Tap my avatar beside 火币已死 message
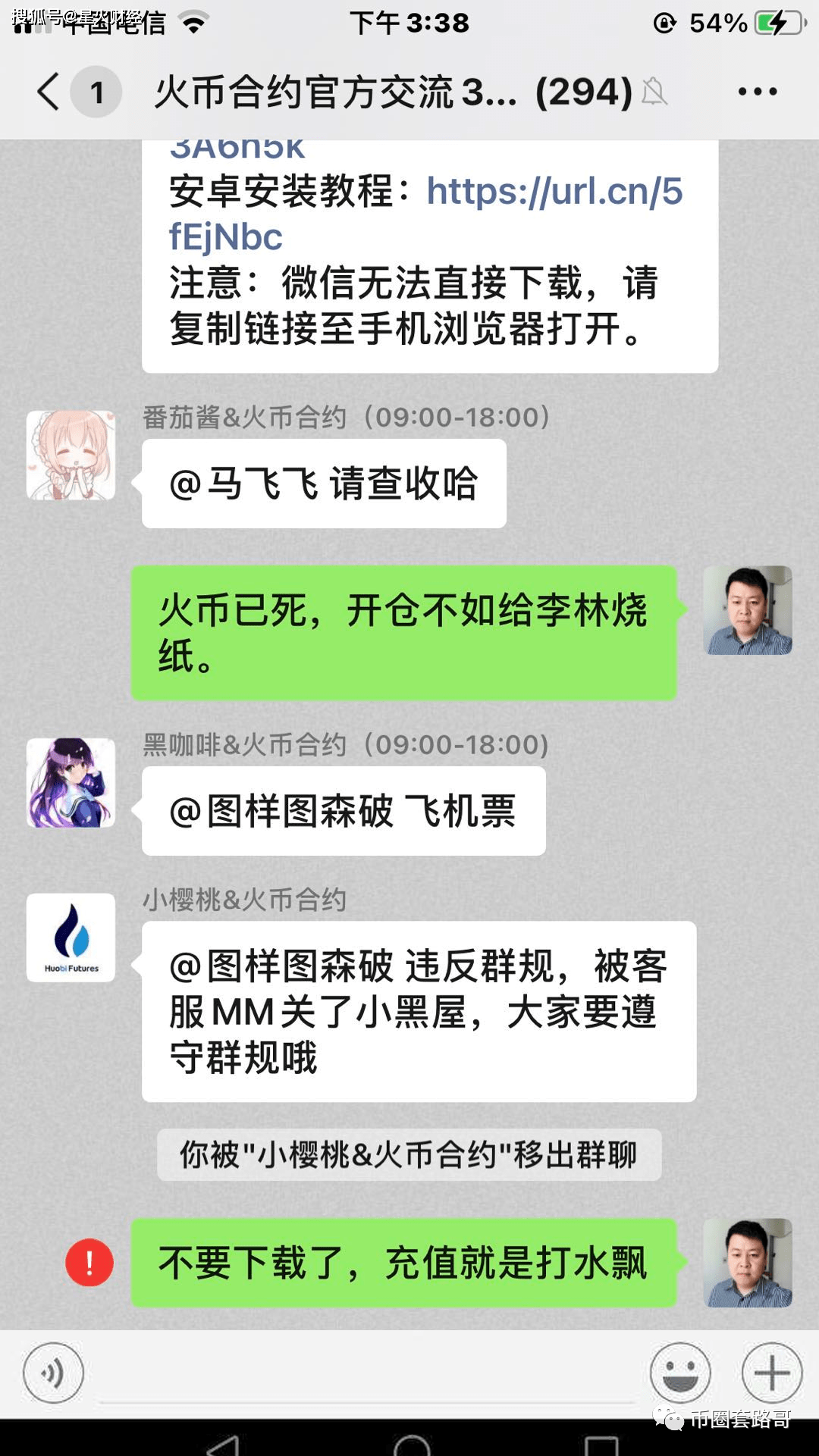 point(747,610)
